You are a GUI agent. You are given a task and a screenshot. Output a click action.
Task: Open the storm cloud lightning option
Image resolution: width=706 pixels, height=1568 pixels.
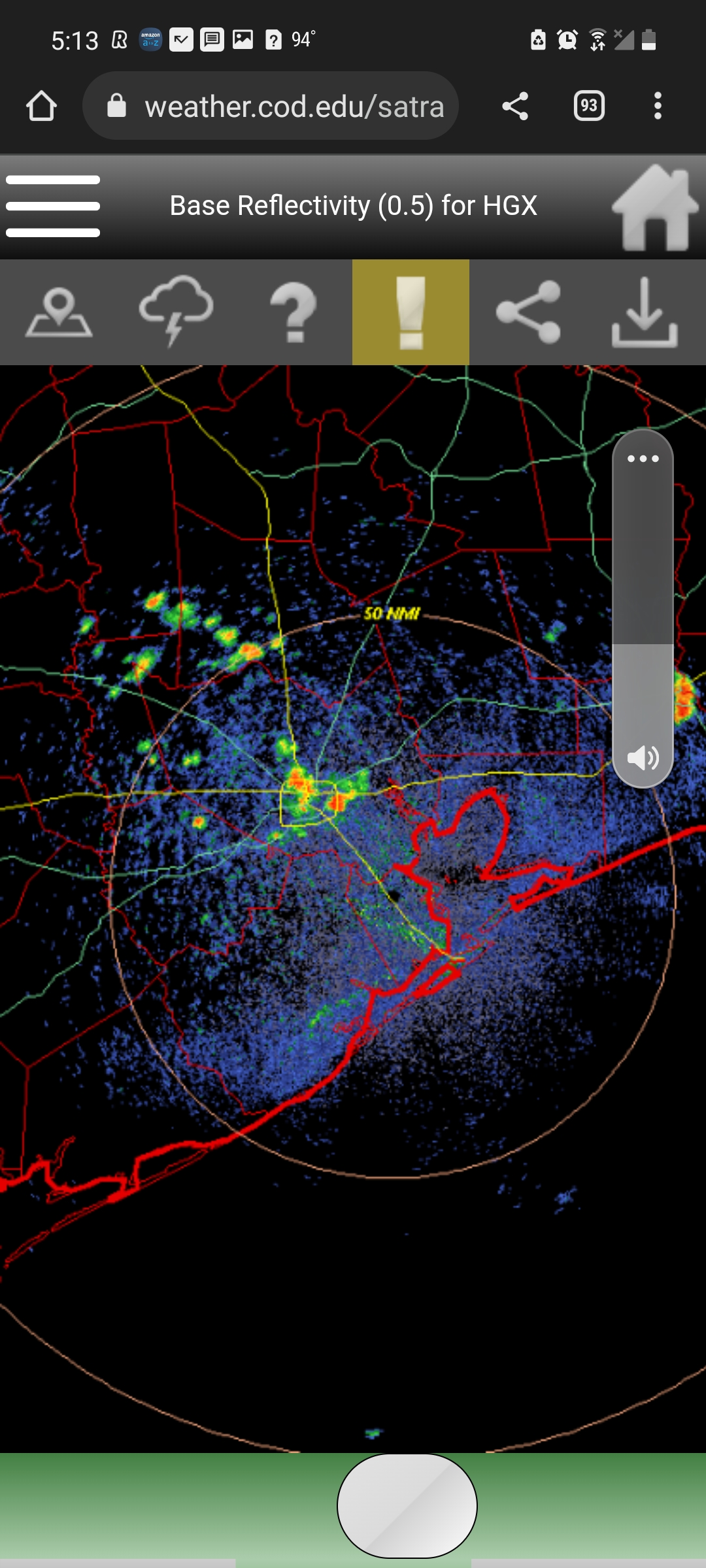[x=176, y=311]
